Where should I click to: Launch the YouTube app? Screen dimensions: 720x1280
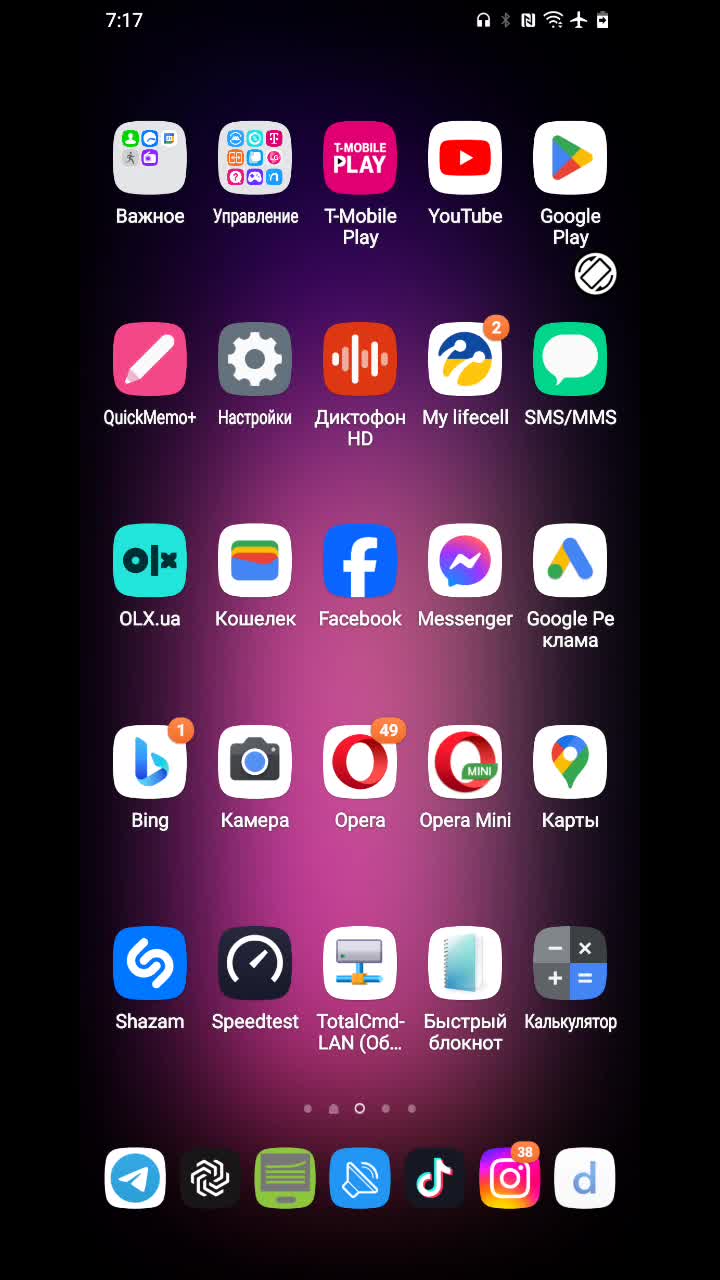pos(465,158)
